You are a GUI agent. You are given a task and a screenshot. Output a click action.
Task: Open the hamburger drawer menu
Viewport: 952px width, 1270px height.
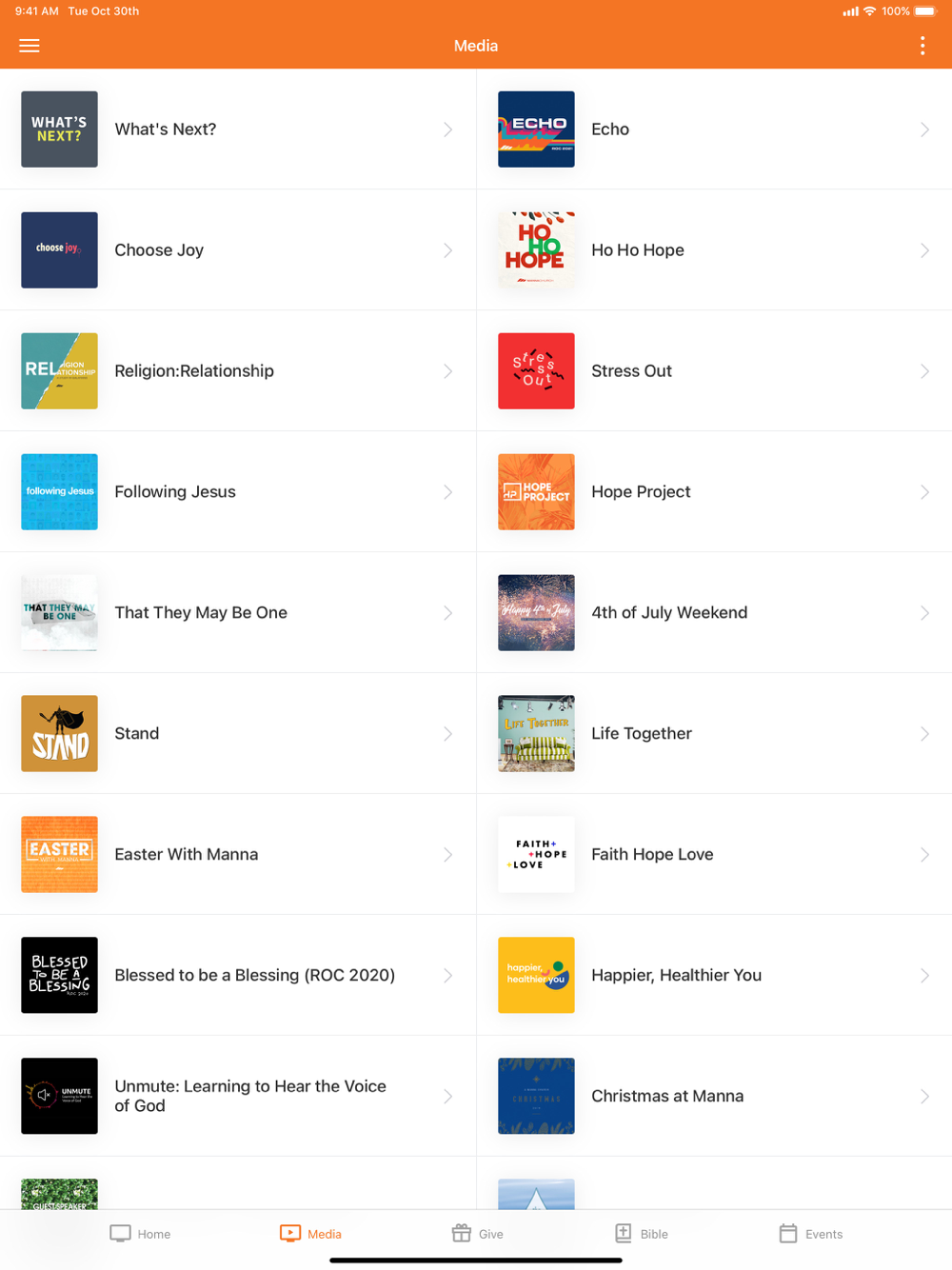point(30,46)
